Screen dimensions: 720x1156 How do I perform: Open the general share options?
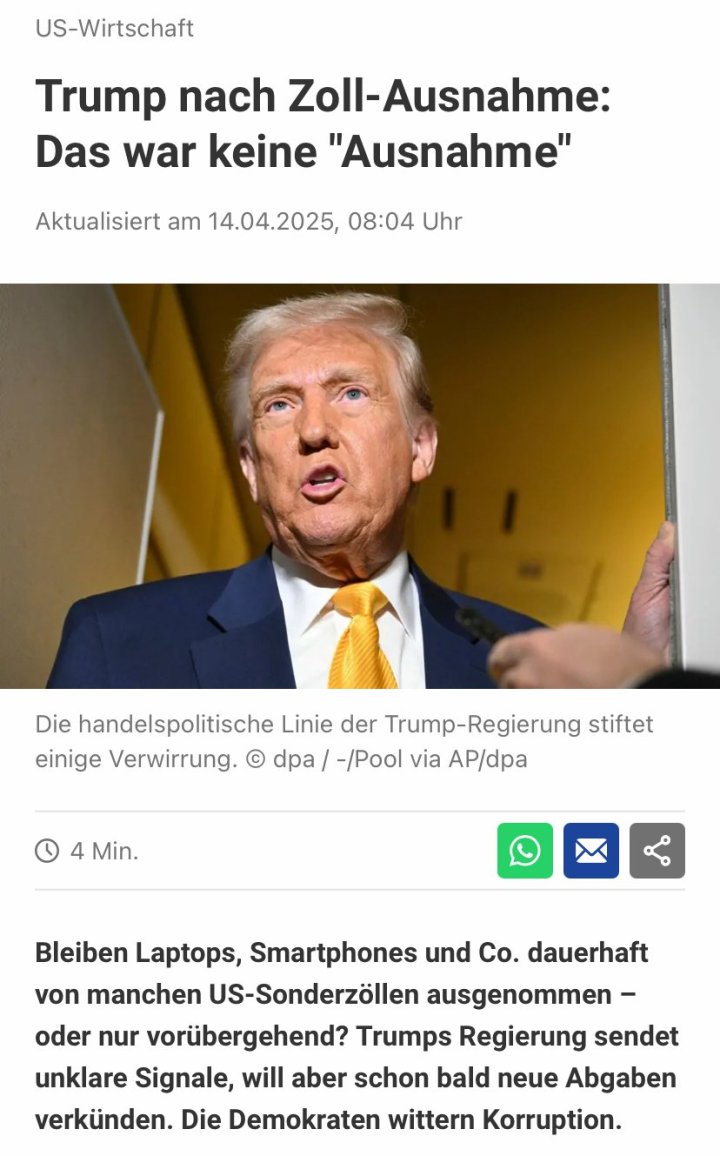657,851
